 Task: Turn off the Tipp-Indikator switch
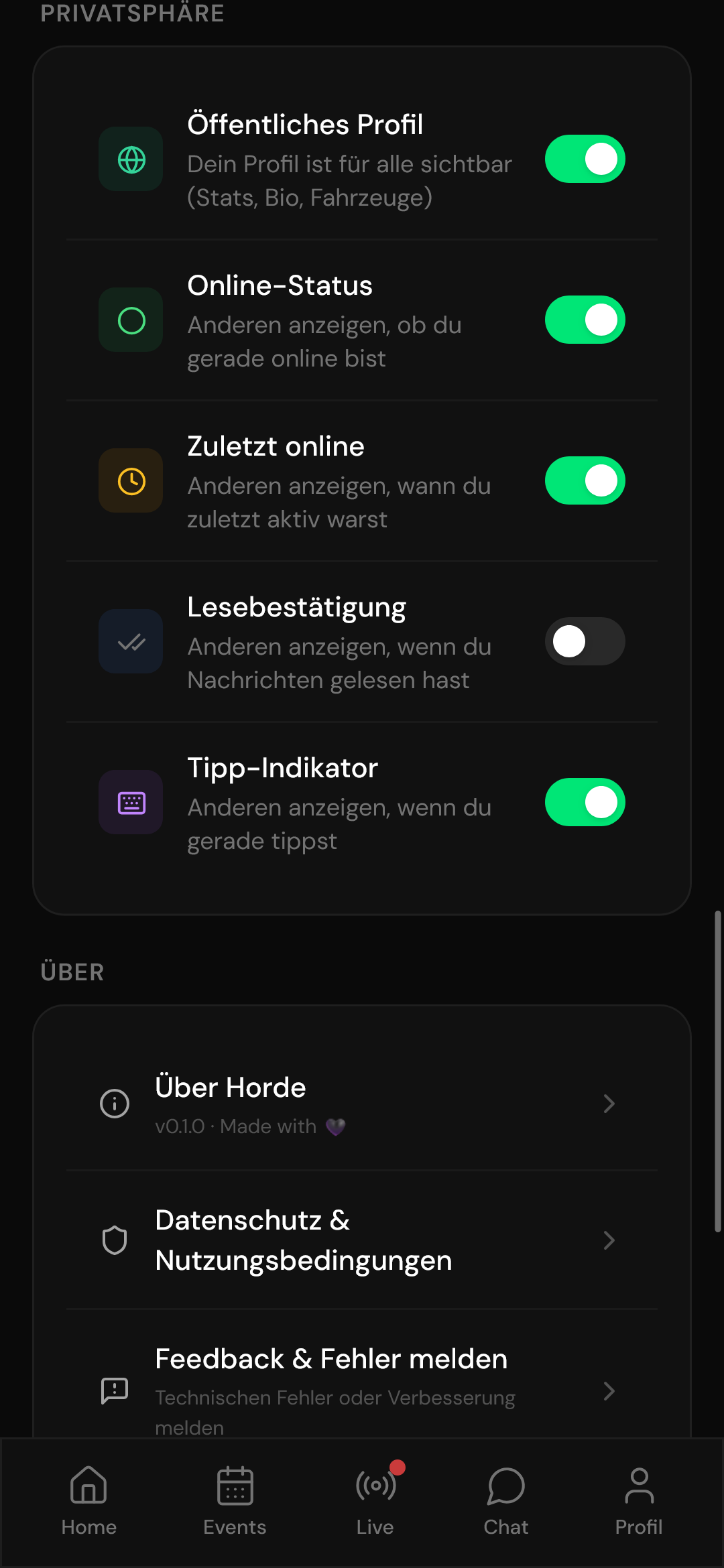click(x=585, y=802)
